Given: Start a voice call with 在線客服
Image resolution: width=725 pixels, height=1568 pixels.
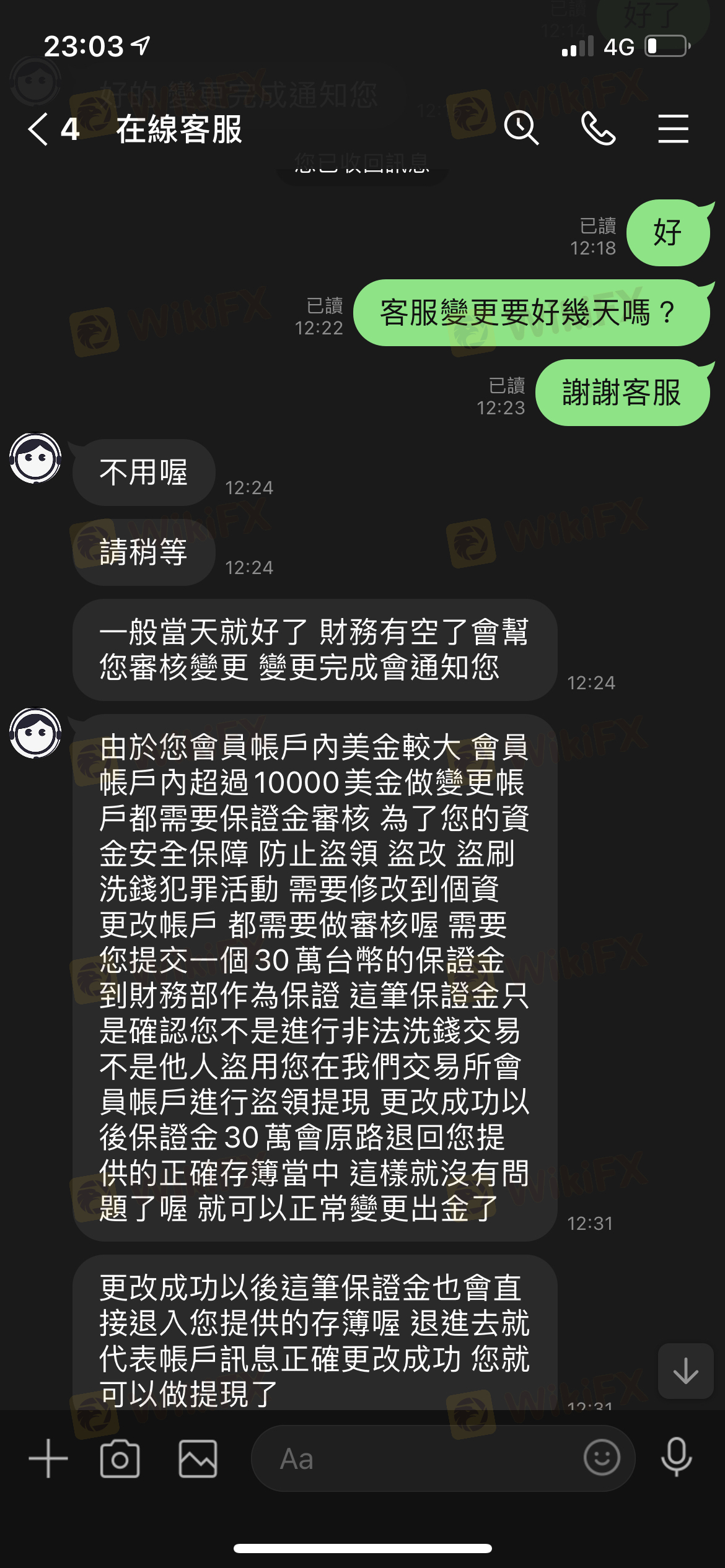Looking at the screenshot, I should click(598, 129).
